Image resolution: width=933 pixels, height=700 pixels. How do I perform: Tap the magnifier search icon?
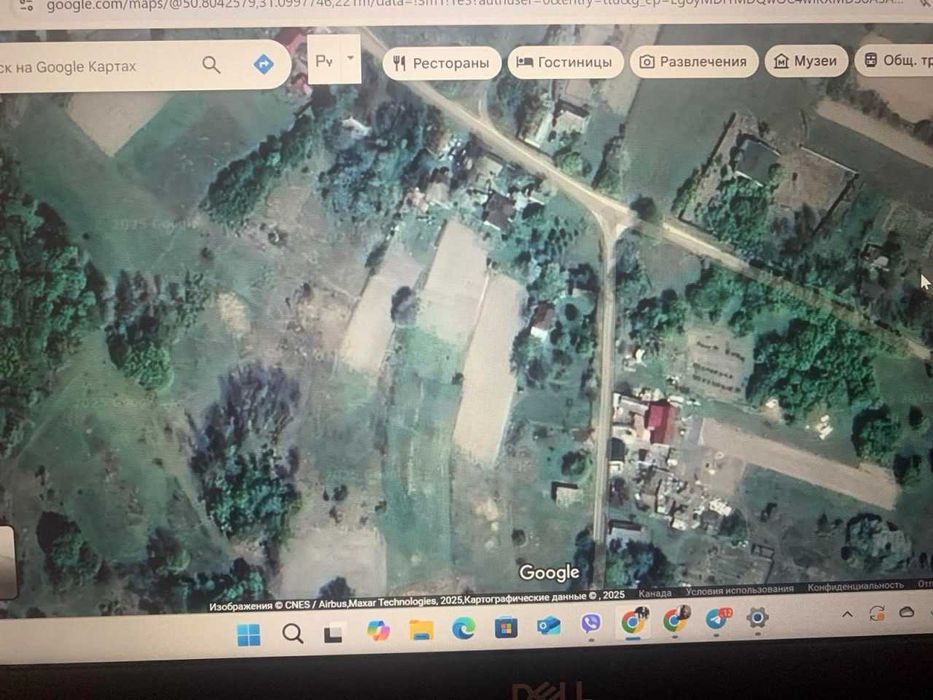[x=211, y=65]
